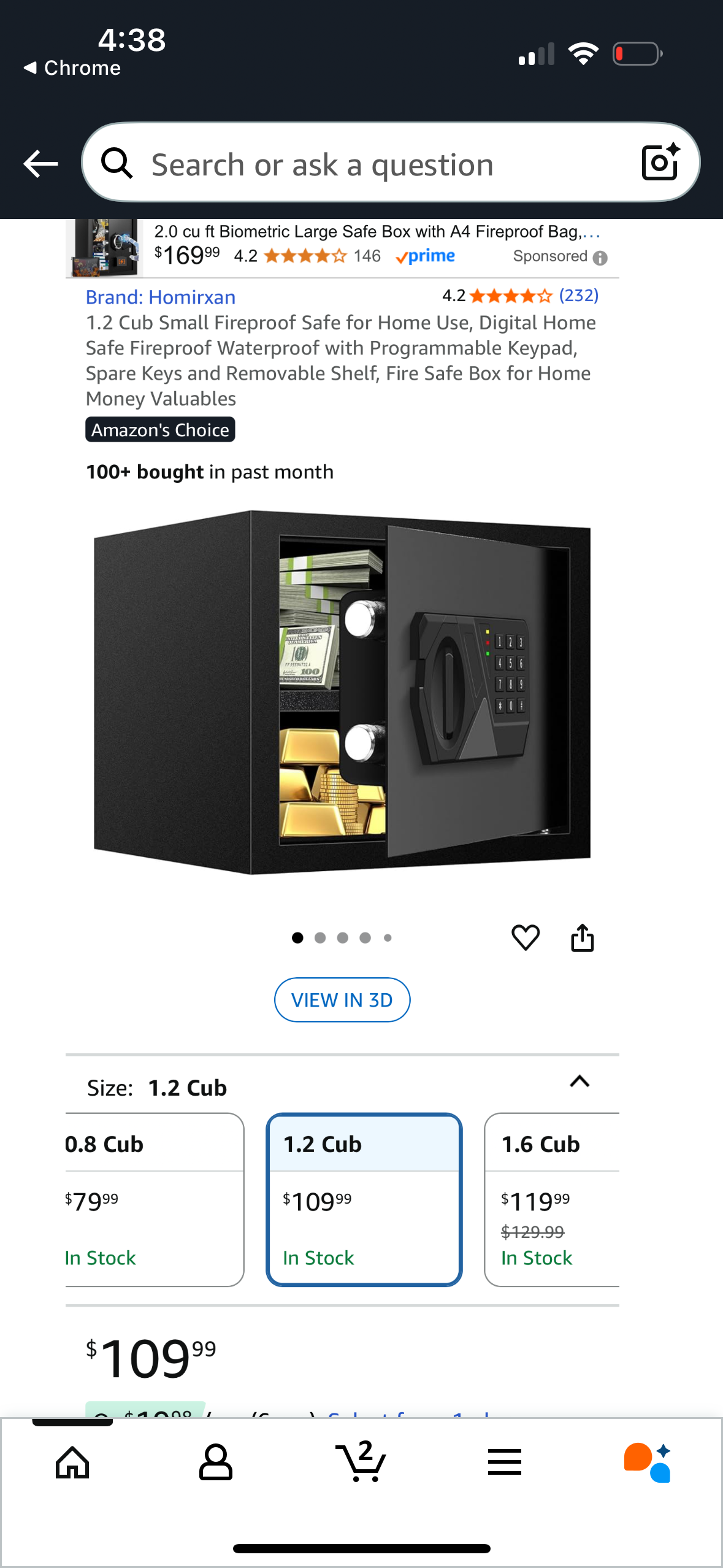Viewport: 723px width, 1568px height.
Task: Open the Brand: Homirxan link
Action: point(161,298)
